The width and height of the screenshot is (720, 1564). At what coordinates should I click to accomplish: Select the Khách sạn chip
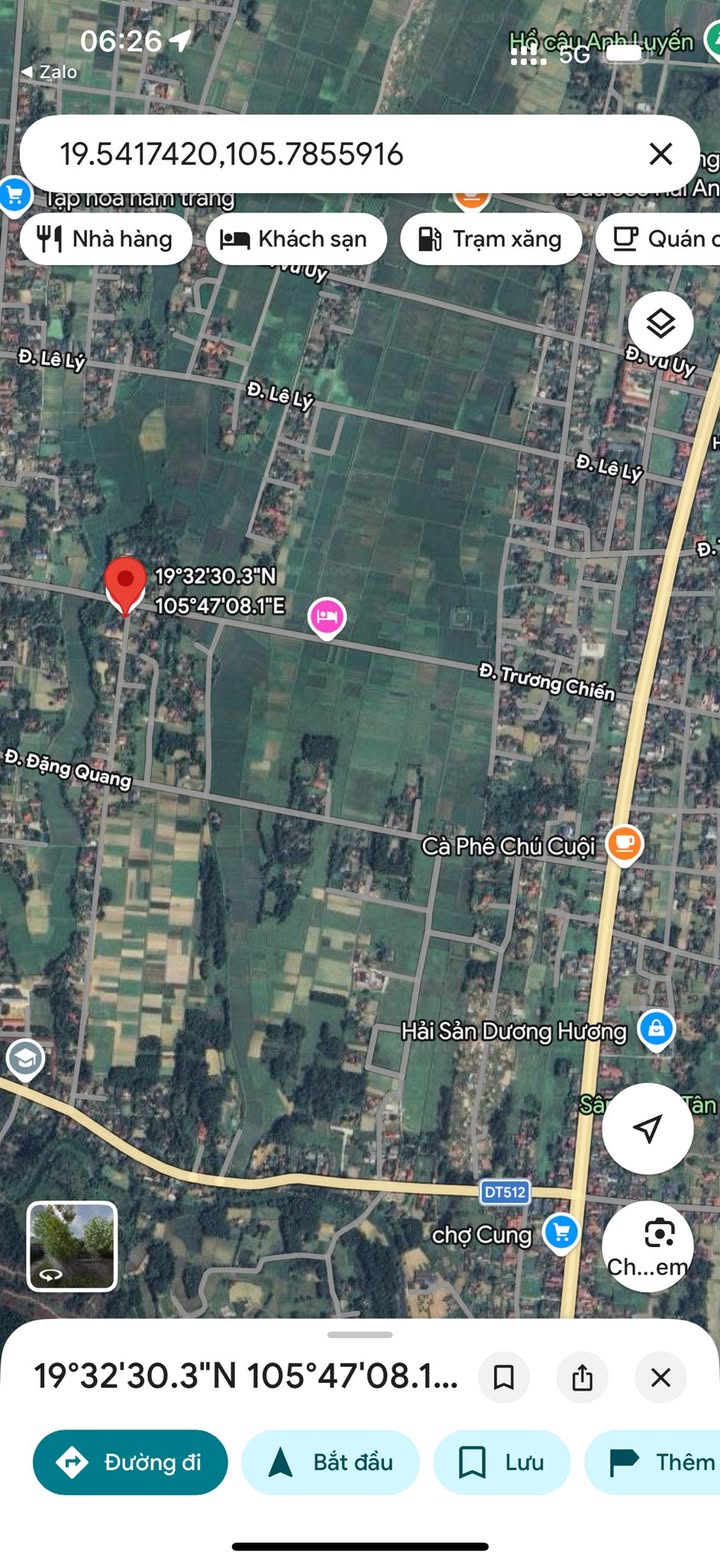(296, 239)
